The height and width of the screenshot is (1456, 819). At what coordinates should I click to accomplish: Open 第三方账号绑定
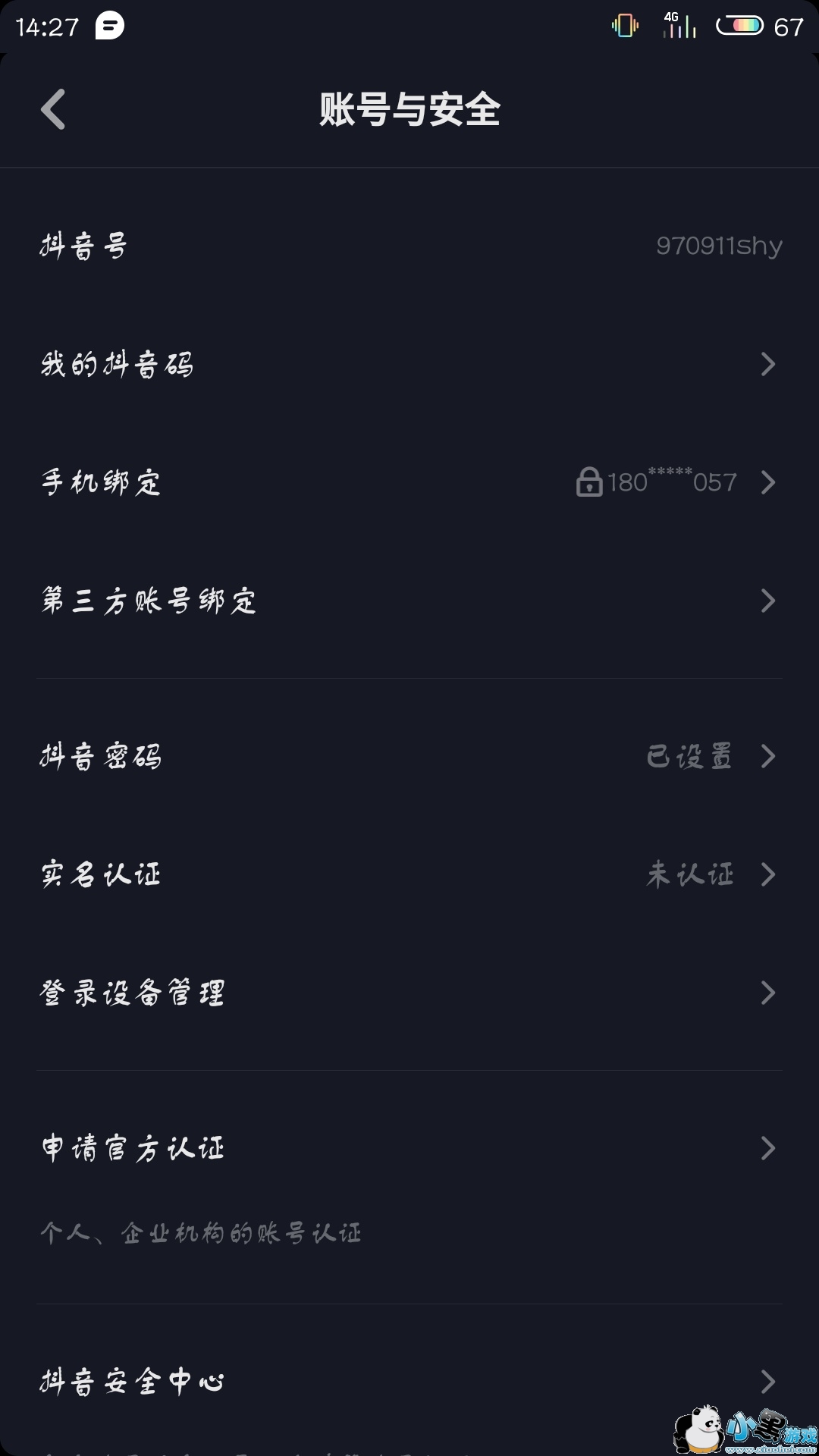click(409, 601)
